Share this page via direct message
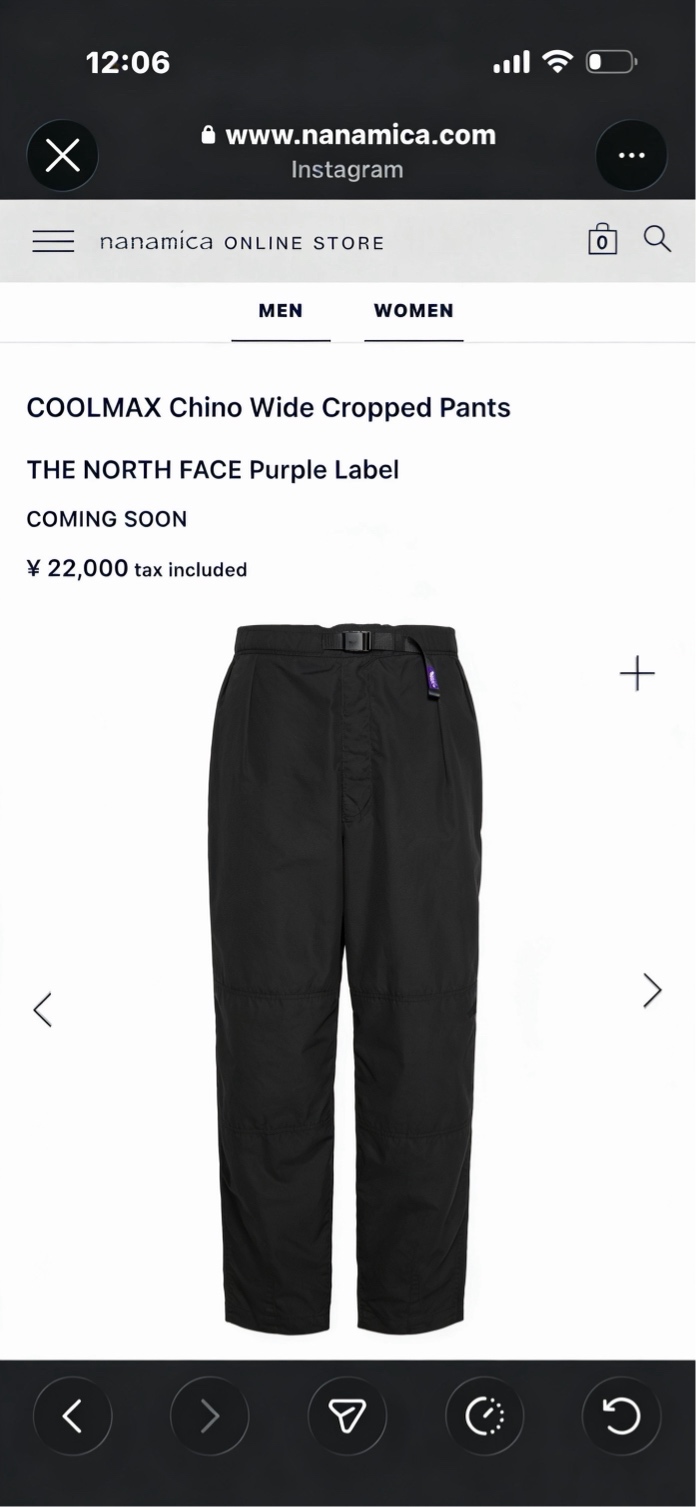The image size is (696, 1507). click(x=347, y=1416)
